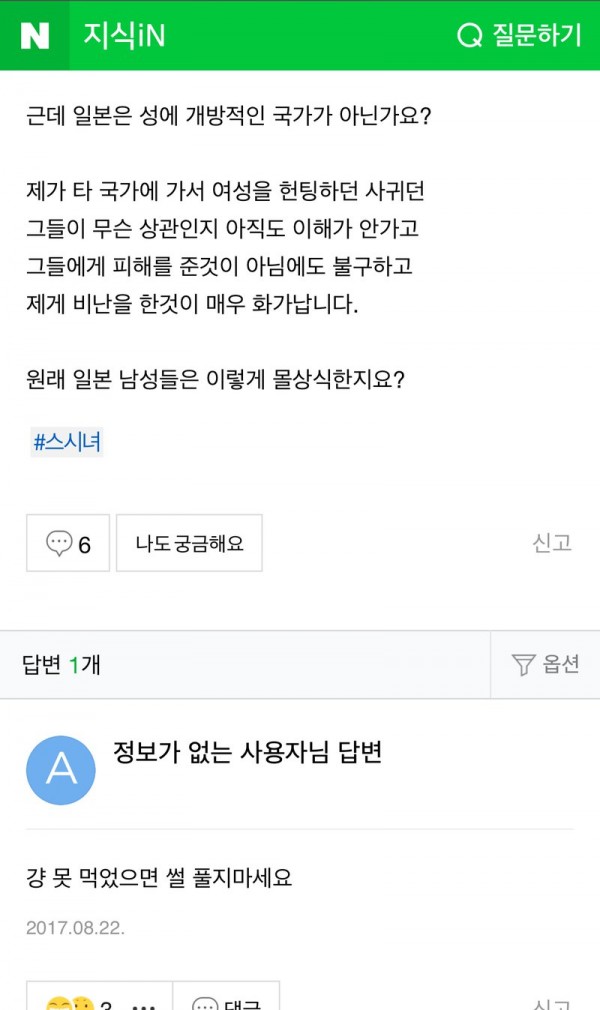Open the Naver N home logo
The width and height of the screenshot is (600, 1010).
point(34,35)
